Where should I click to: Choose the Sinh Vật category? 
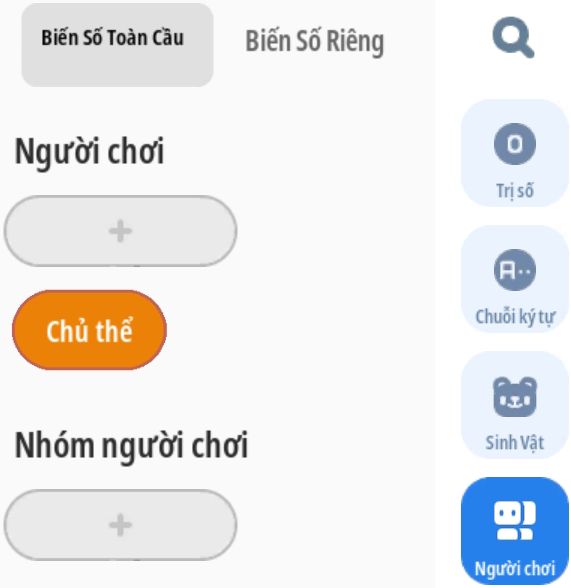pyautogui.click(x=515, y=405)
